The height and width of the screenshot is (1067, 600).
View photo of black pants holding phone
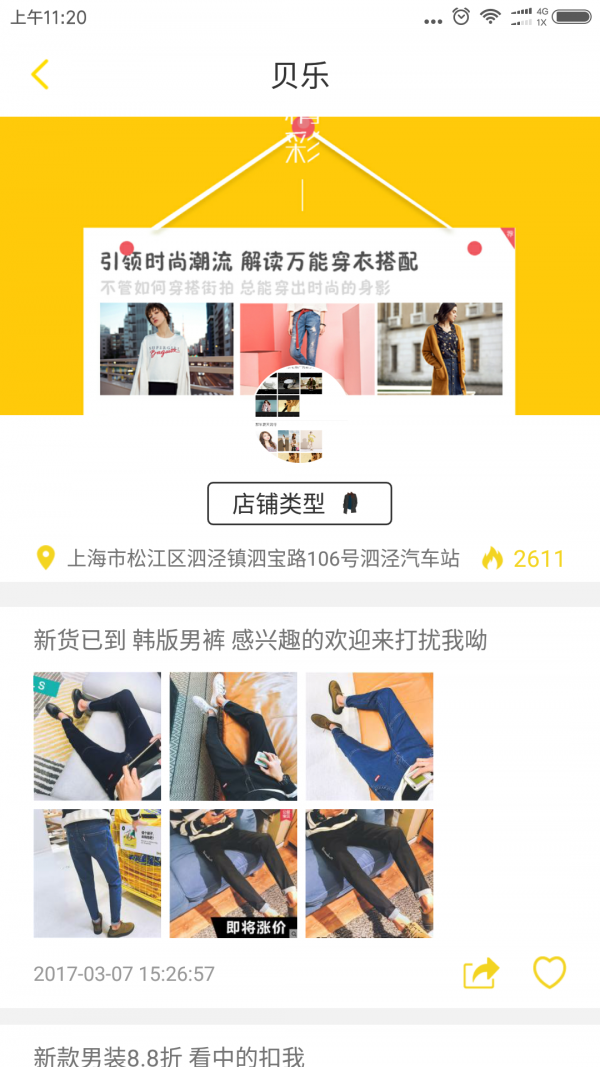point(233,736)
